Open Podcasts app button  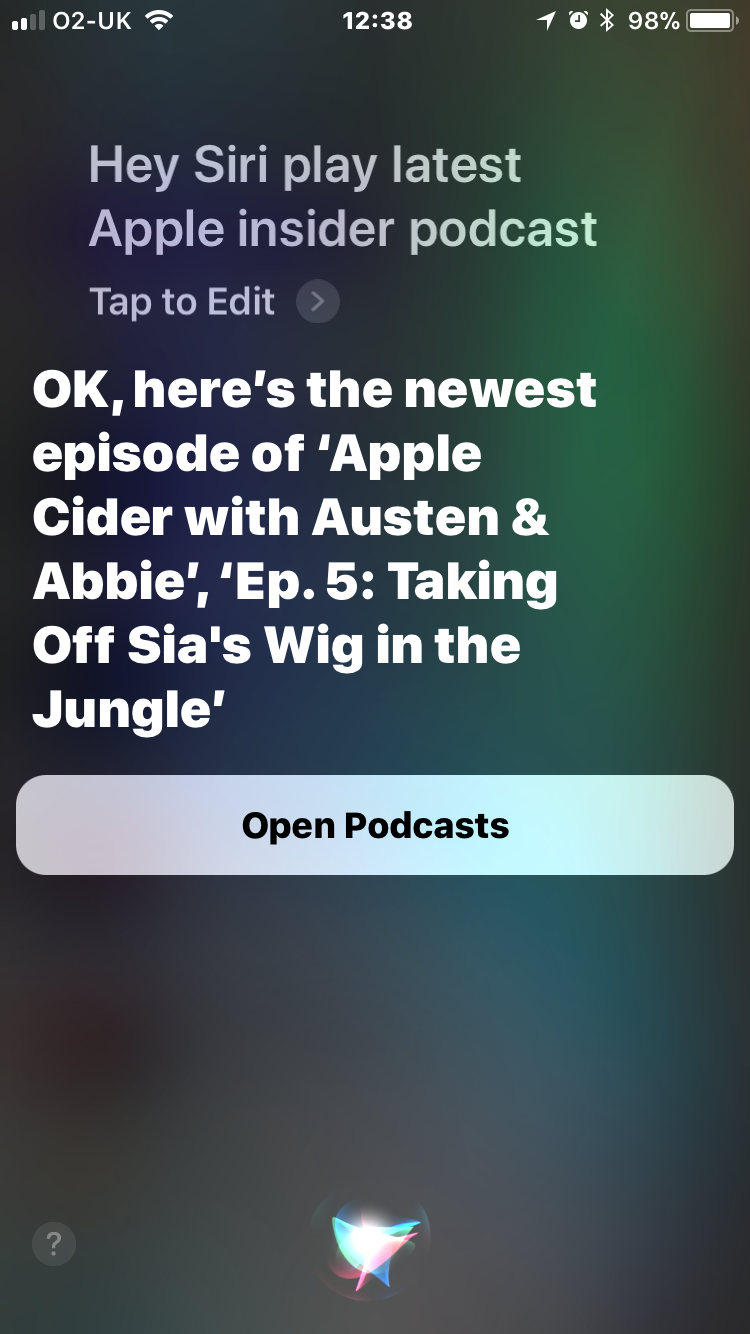coord(375,826)
